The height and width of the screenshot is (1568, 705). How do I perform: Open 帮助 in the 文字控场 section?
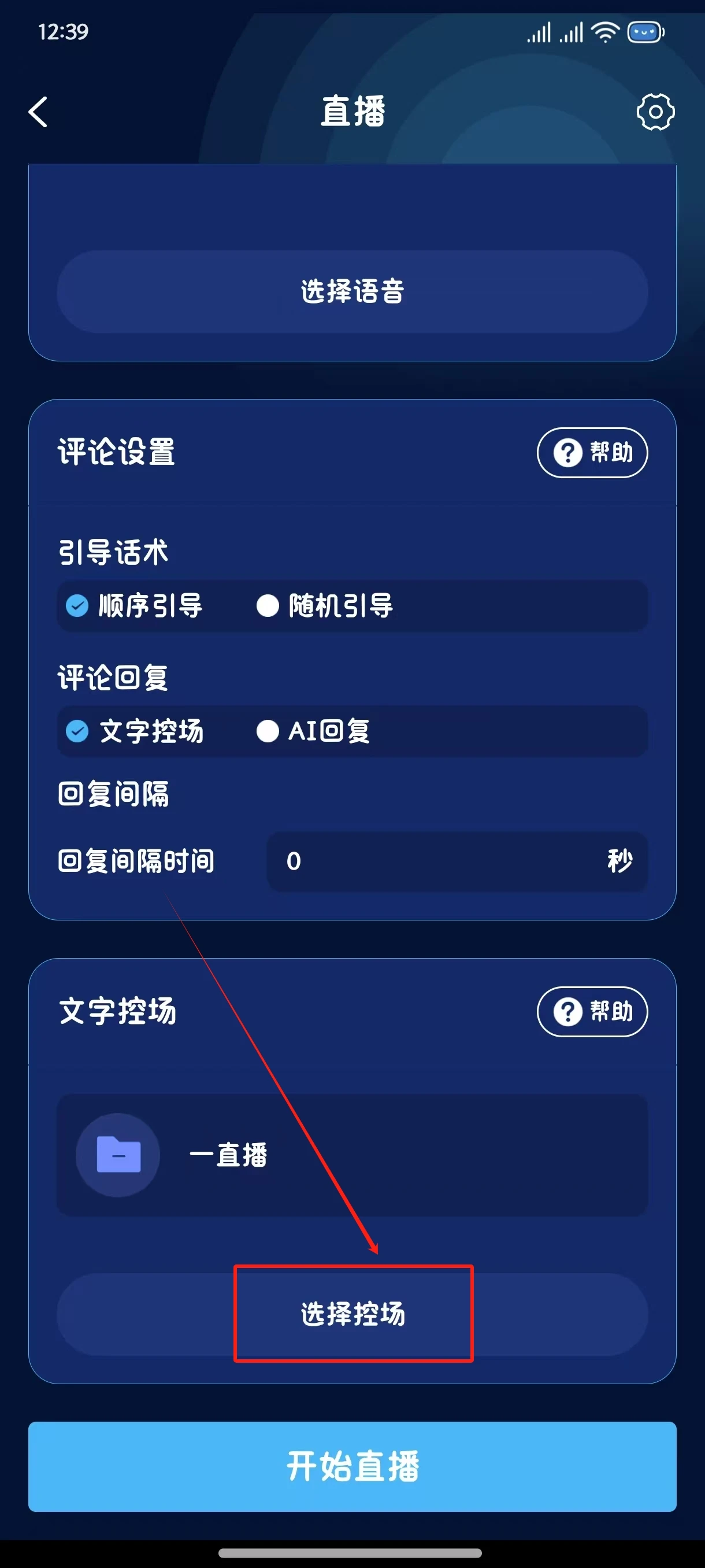pos(592,1011)
